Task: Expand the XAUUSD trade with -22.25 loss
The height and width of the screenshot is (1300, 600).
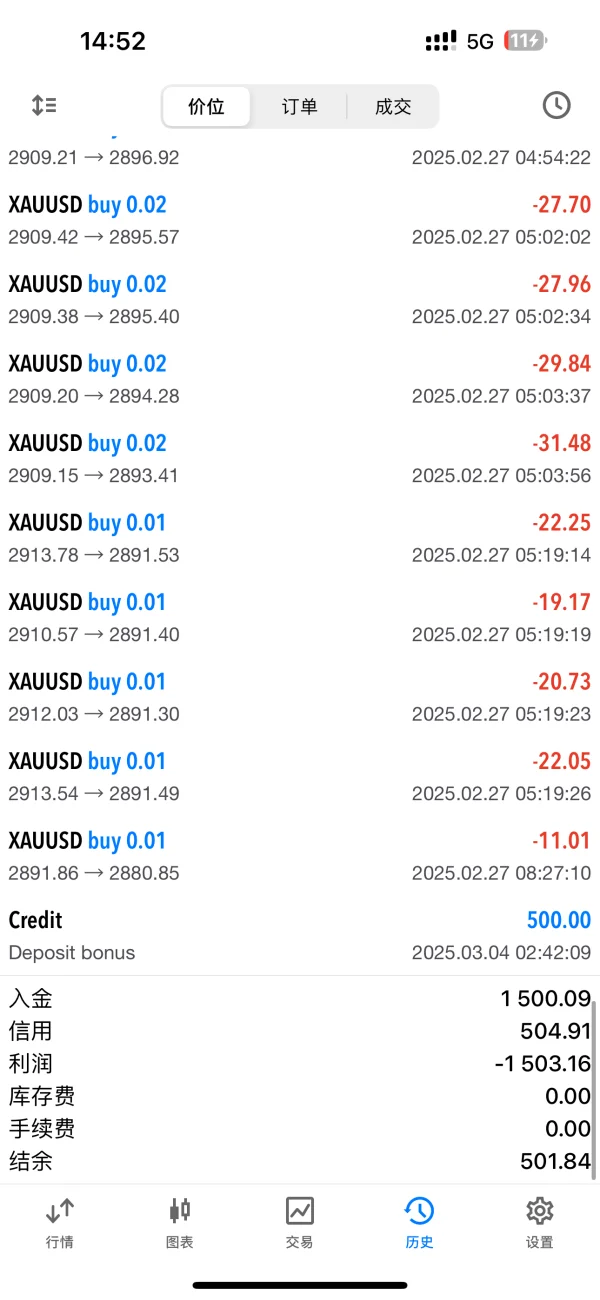Action: pos(300,538)
